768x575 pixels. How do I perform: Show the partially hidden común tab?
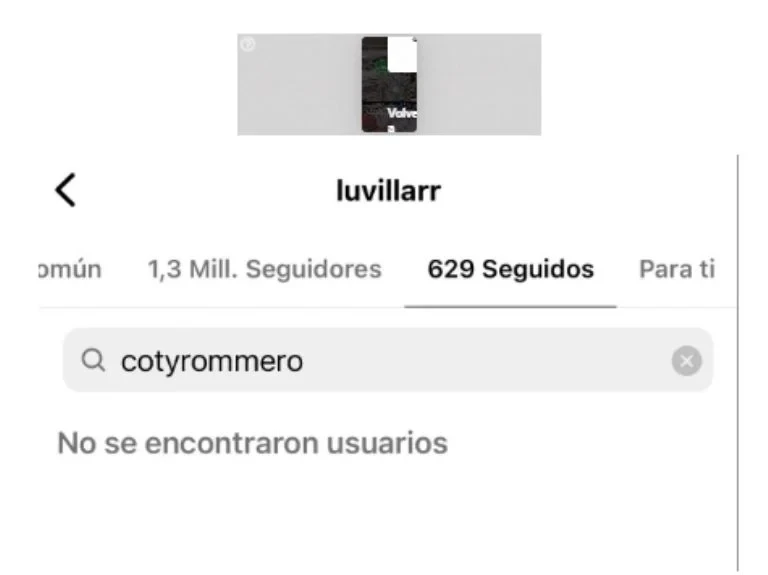coord(68,269)
